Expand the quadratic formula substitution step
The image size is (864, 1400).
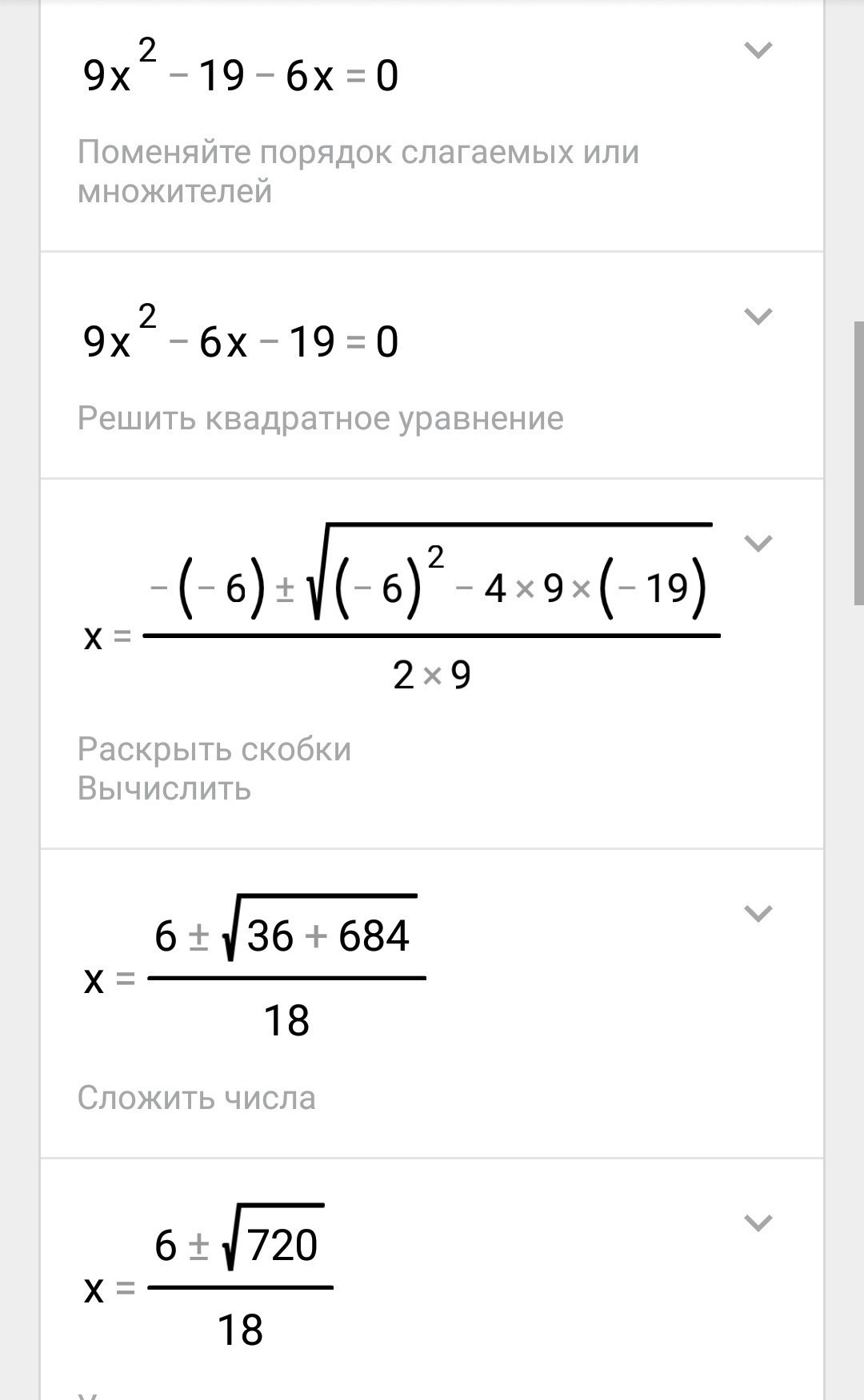[758, 544]
